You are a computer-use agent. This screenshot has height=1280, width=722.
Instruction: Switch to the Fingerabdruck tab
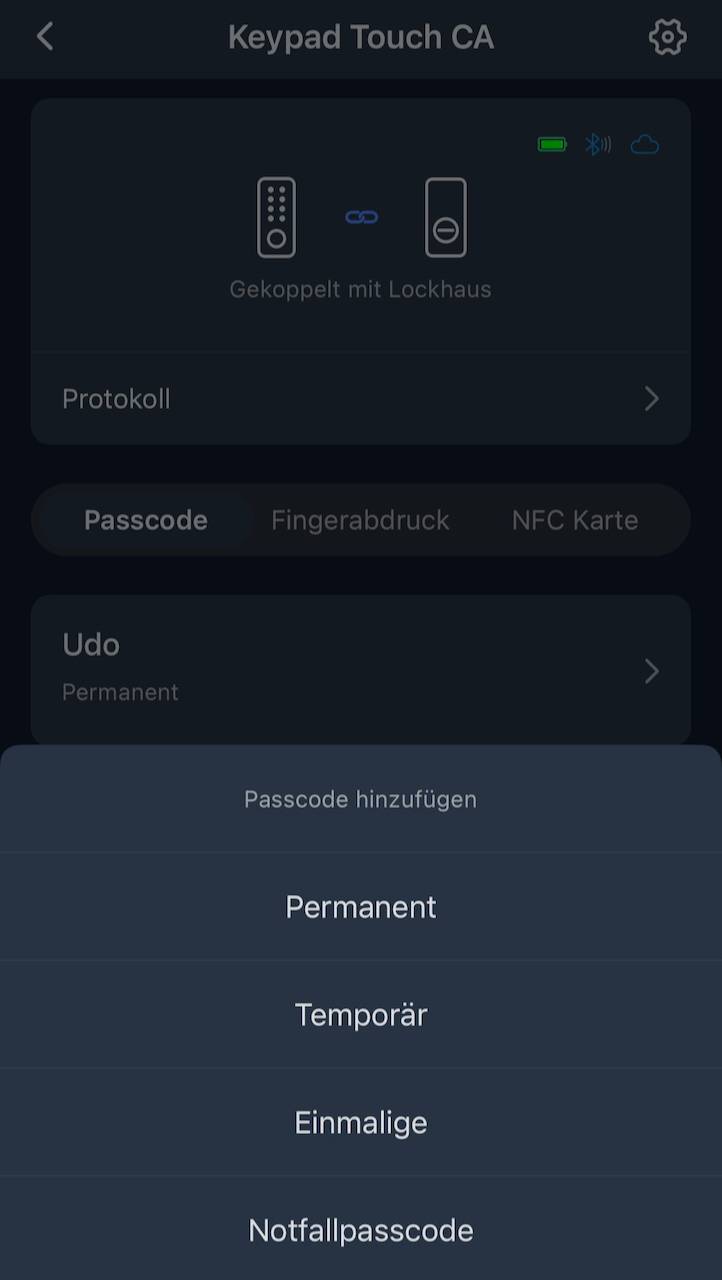coord(360,520)
